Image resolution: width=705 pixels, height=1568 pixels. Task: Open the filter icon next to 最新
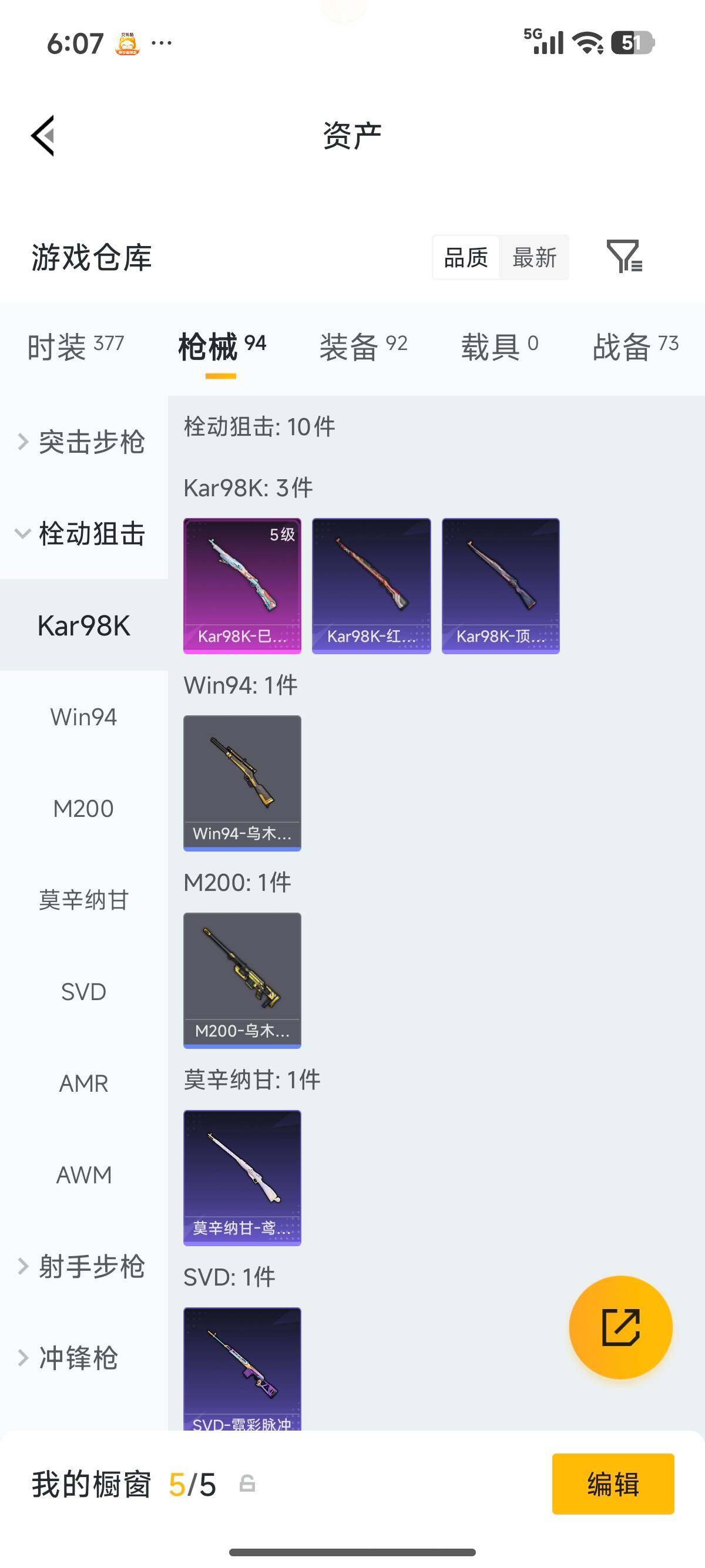[x=624, y=256]
